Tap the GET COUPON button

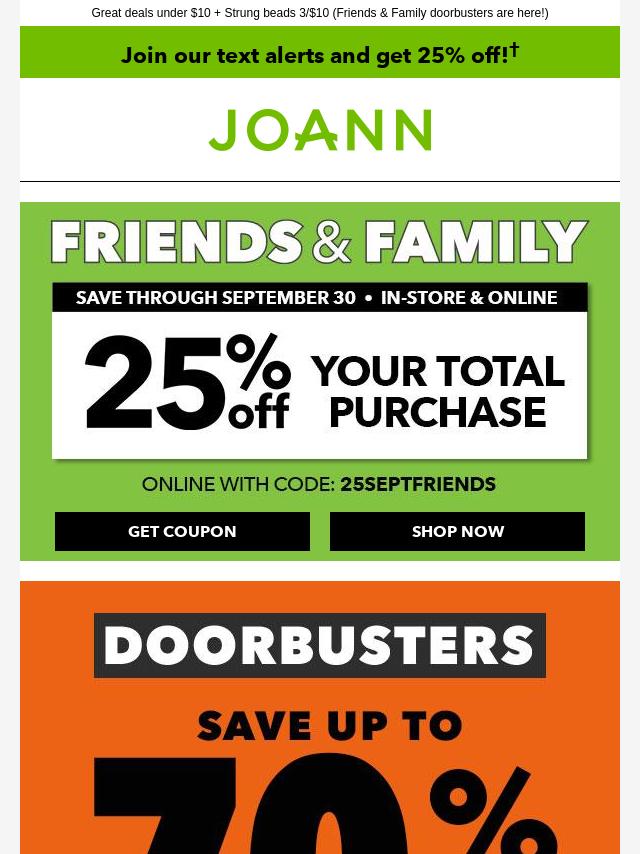click(182, 531)
